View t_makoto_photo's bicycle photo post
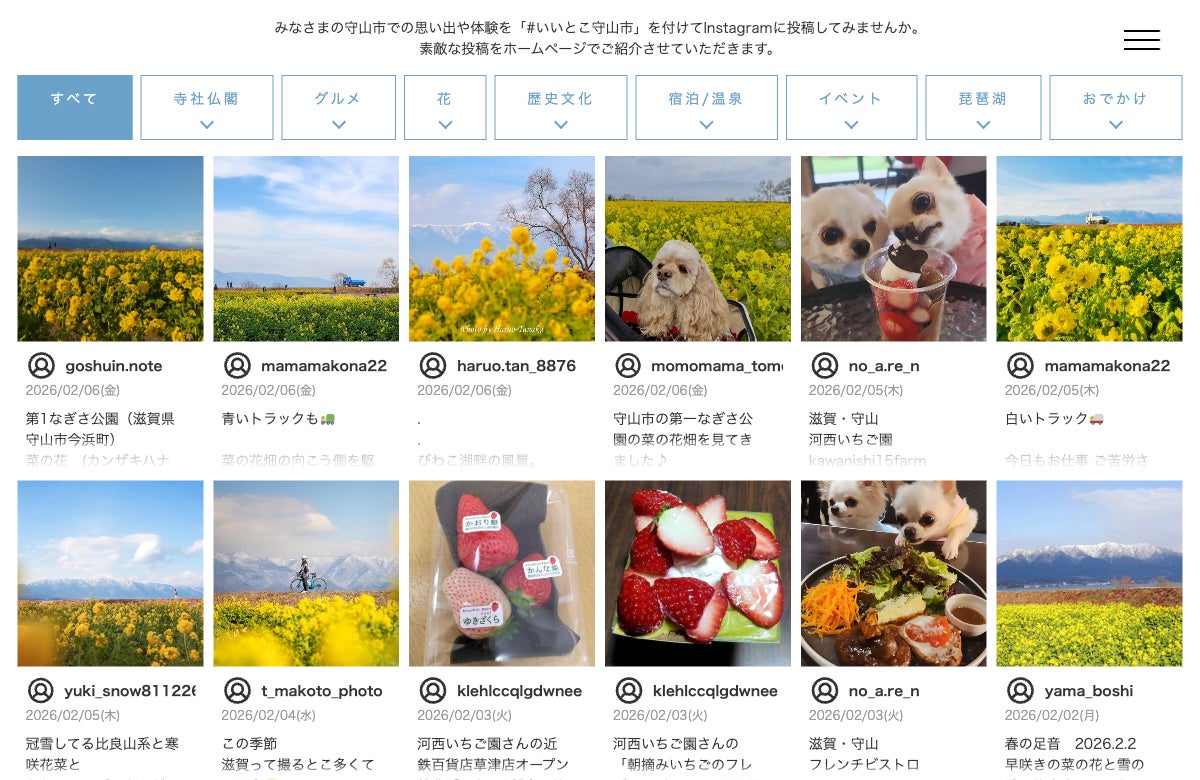Viewport: 1200px width, 780px height. (306, 573)
